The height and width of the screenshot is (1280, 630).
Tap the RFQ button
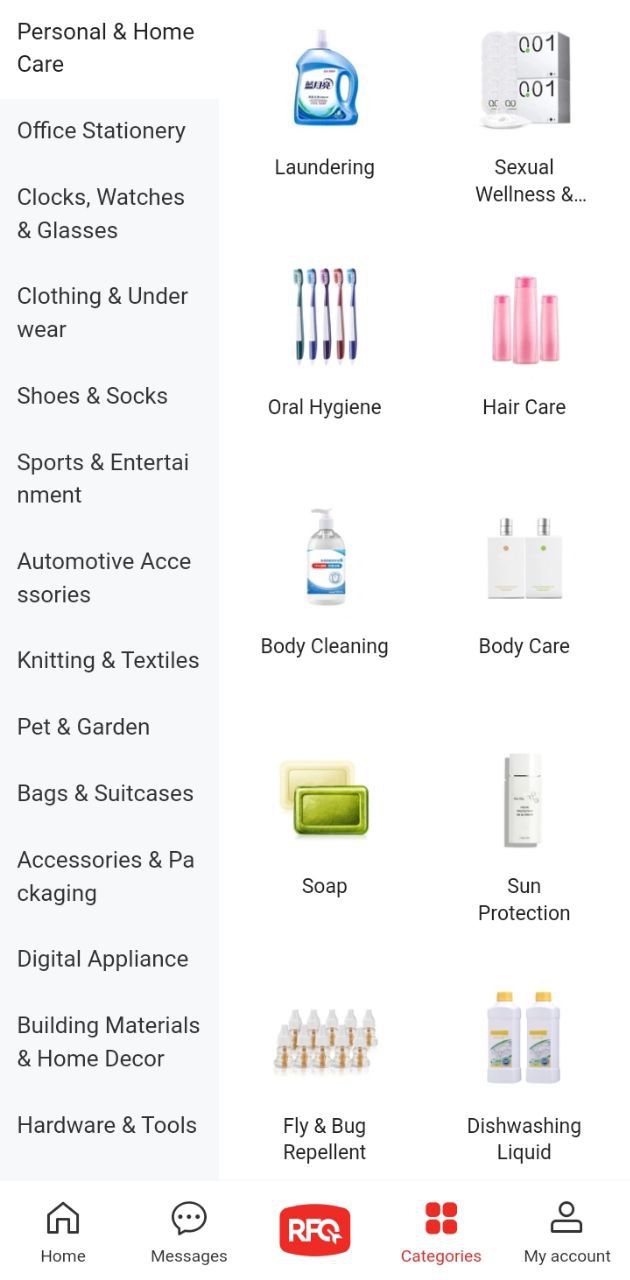point(315,1230)
